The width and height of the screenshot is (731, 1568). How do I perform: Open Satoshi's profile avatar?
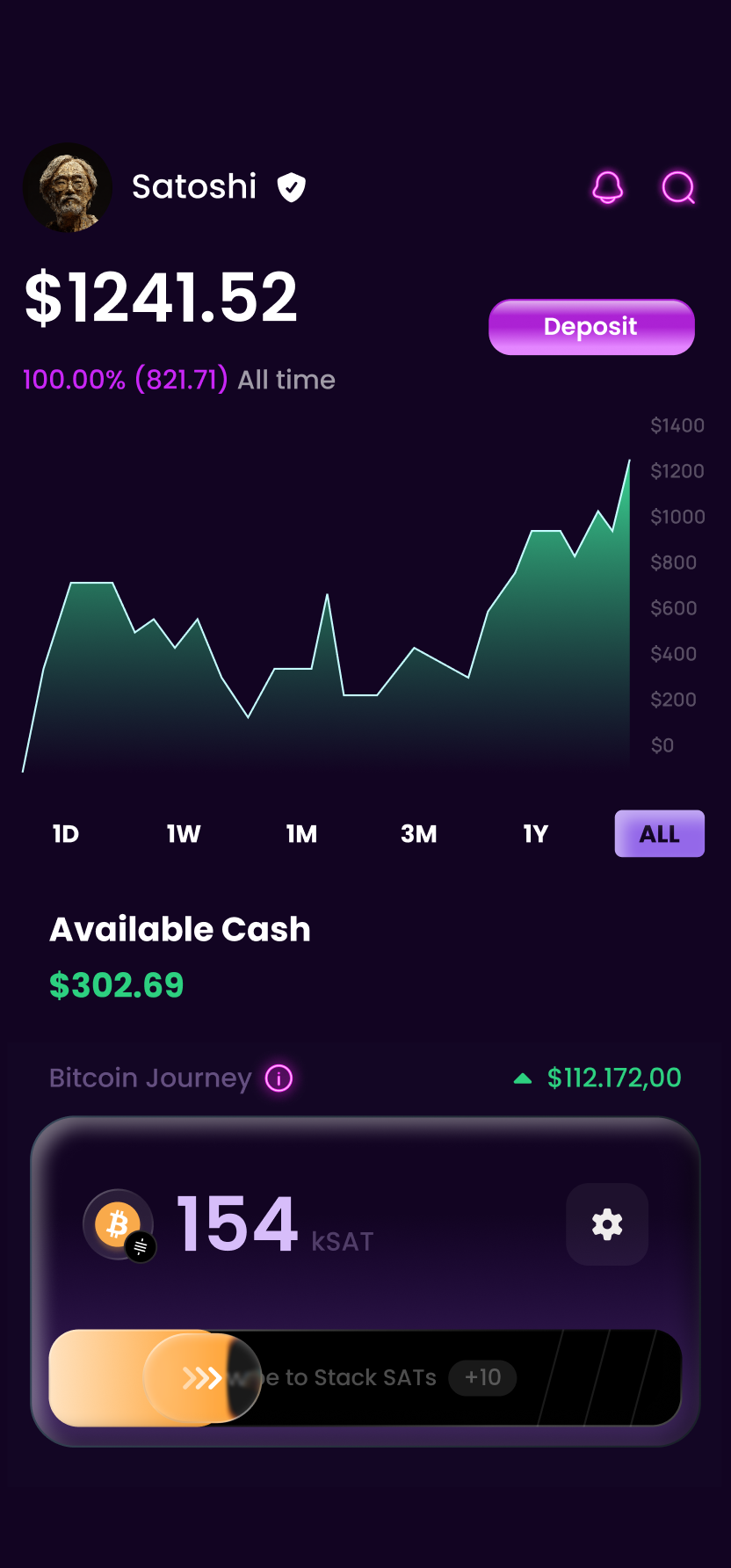[68, 187]
